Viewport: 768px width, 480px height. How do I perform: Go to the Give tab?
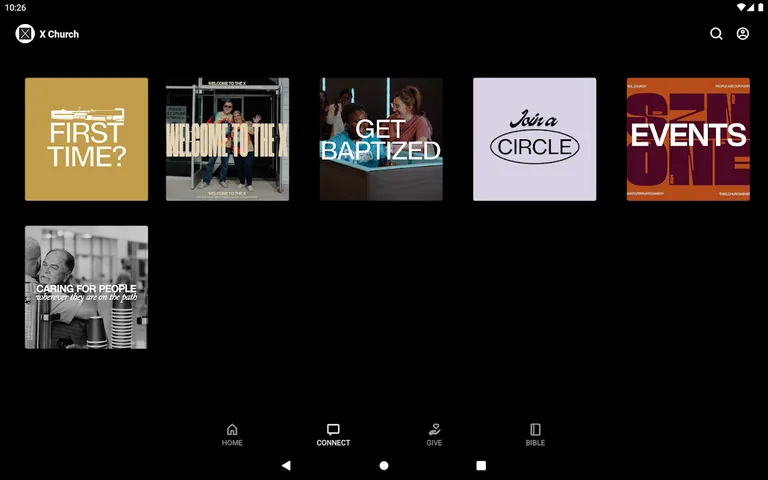tap(434, 434)
